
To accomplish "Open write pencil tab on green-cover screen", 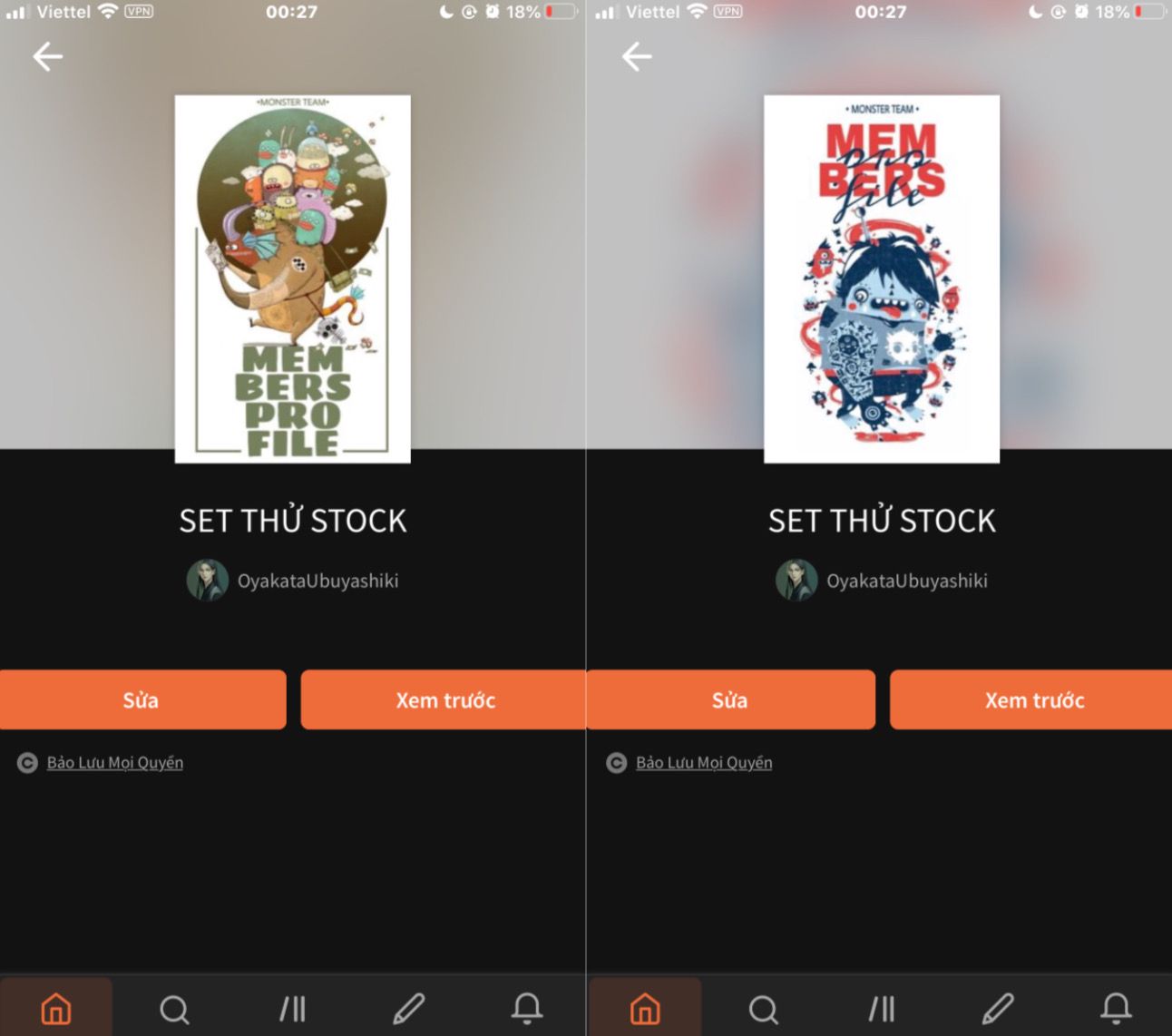I will coord(409,1009).
